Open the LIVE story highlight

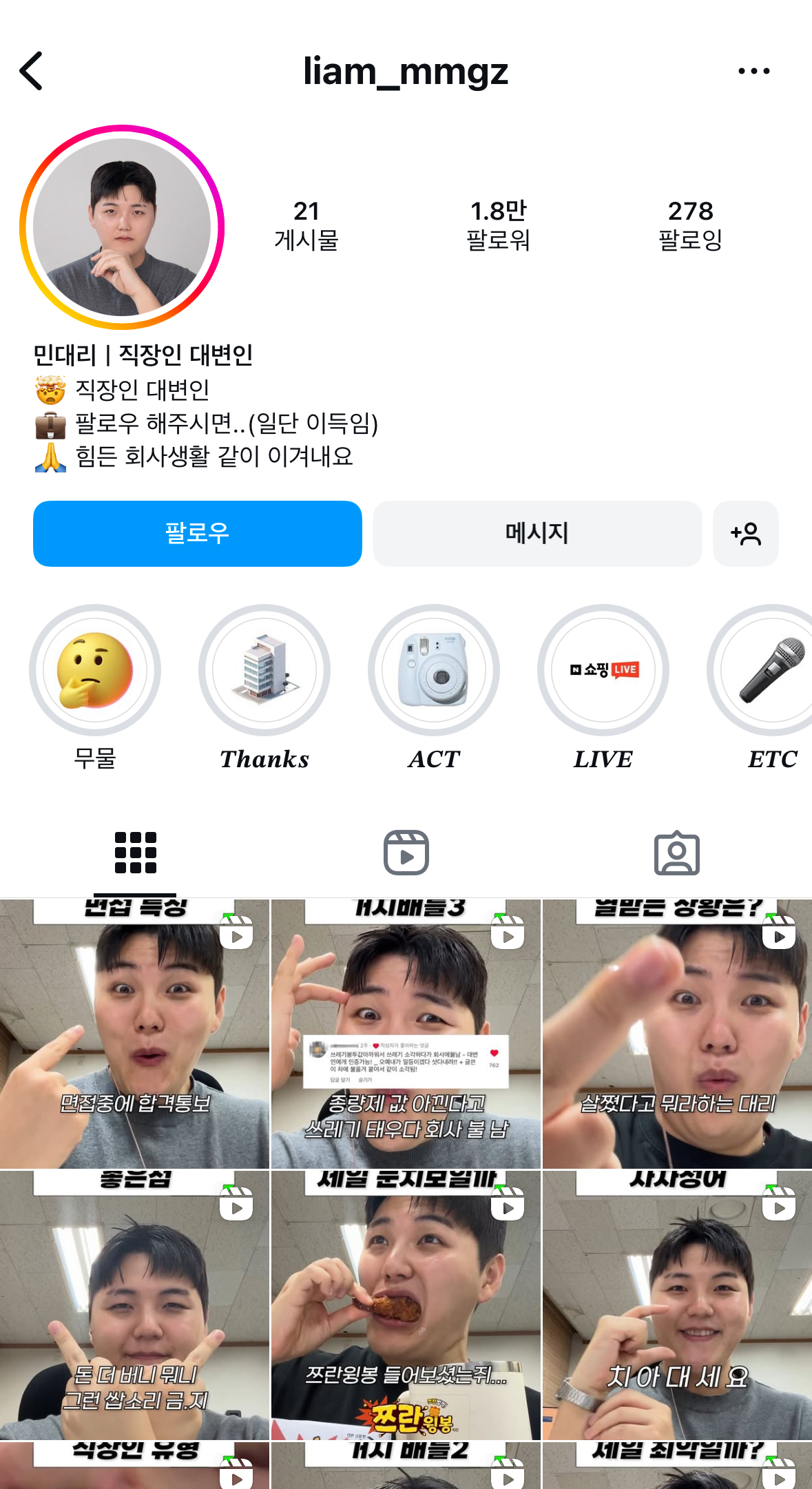click(603, 670)
